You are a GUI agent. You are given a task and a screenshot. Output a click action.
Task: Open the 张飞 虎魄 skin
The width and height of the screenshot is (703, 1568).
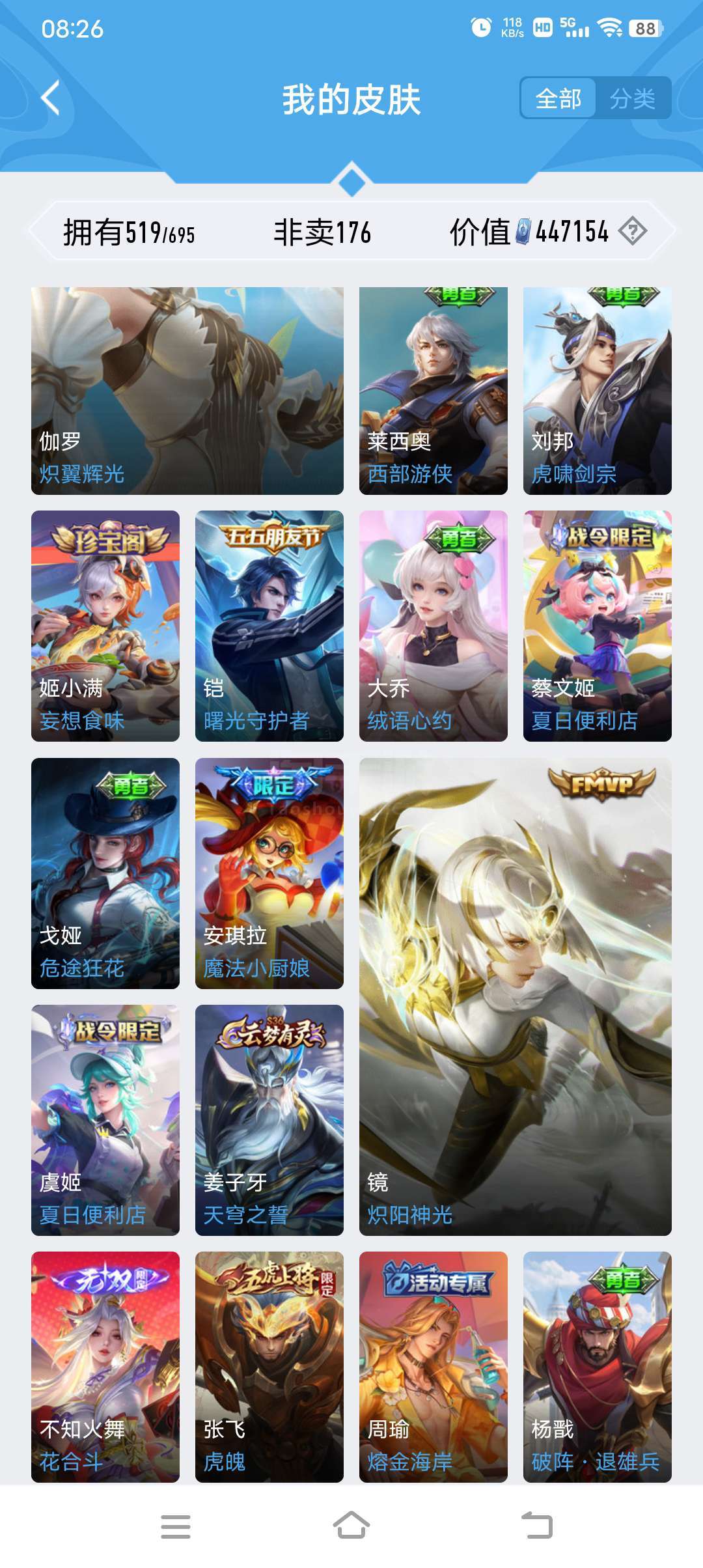[x=269, y=1367]
